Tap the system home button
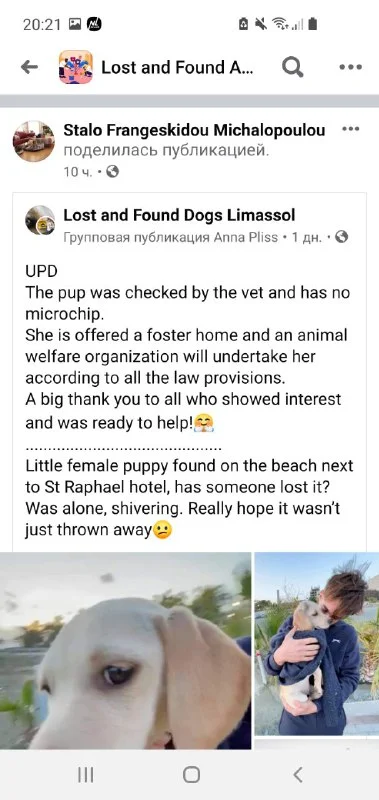The image size is (379, 800). coord(191,775)
